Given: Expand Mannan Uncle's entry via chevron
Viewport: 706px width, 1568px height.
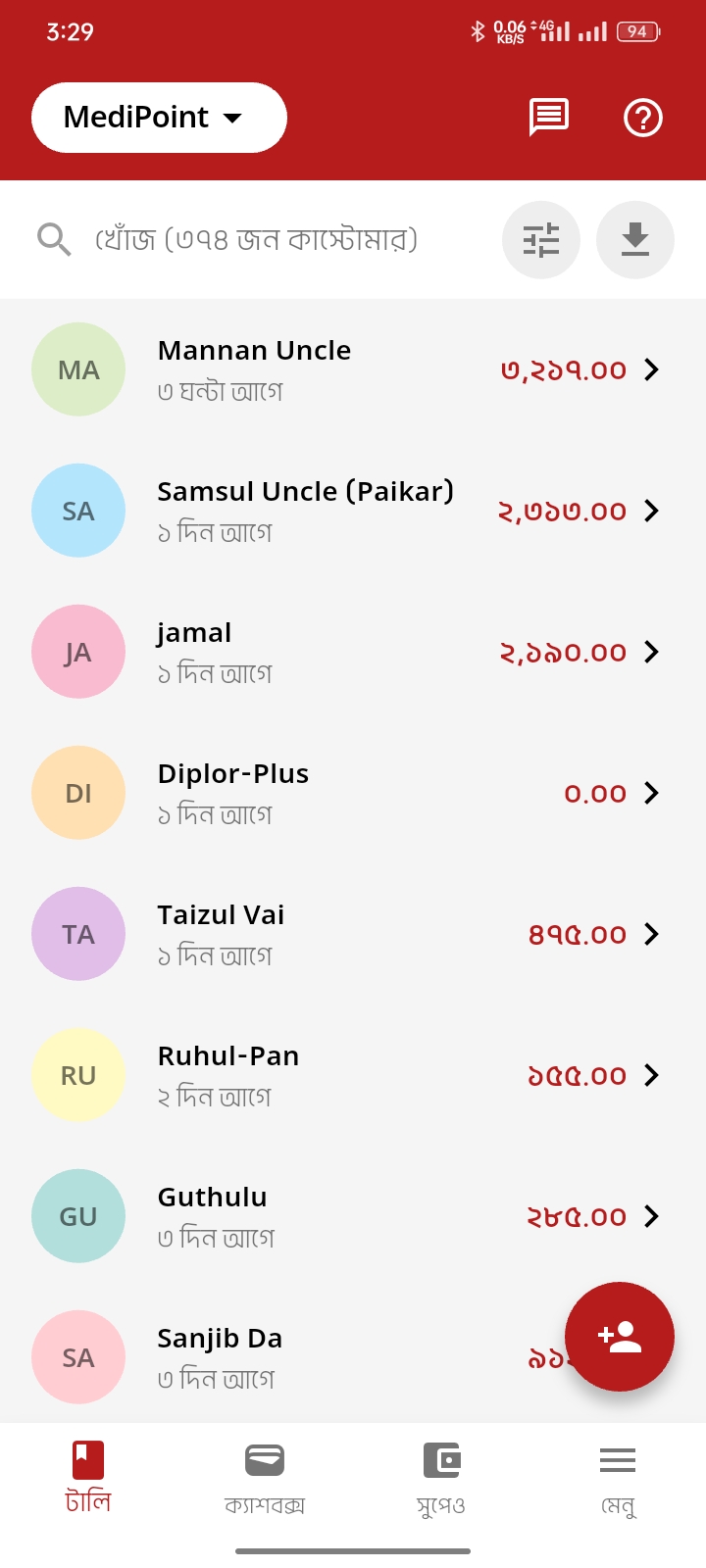Looking at the screenshot, I should (651, 369).
